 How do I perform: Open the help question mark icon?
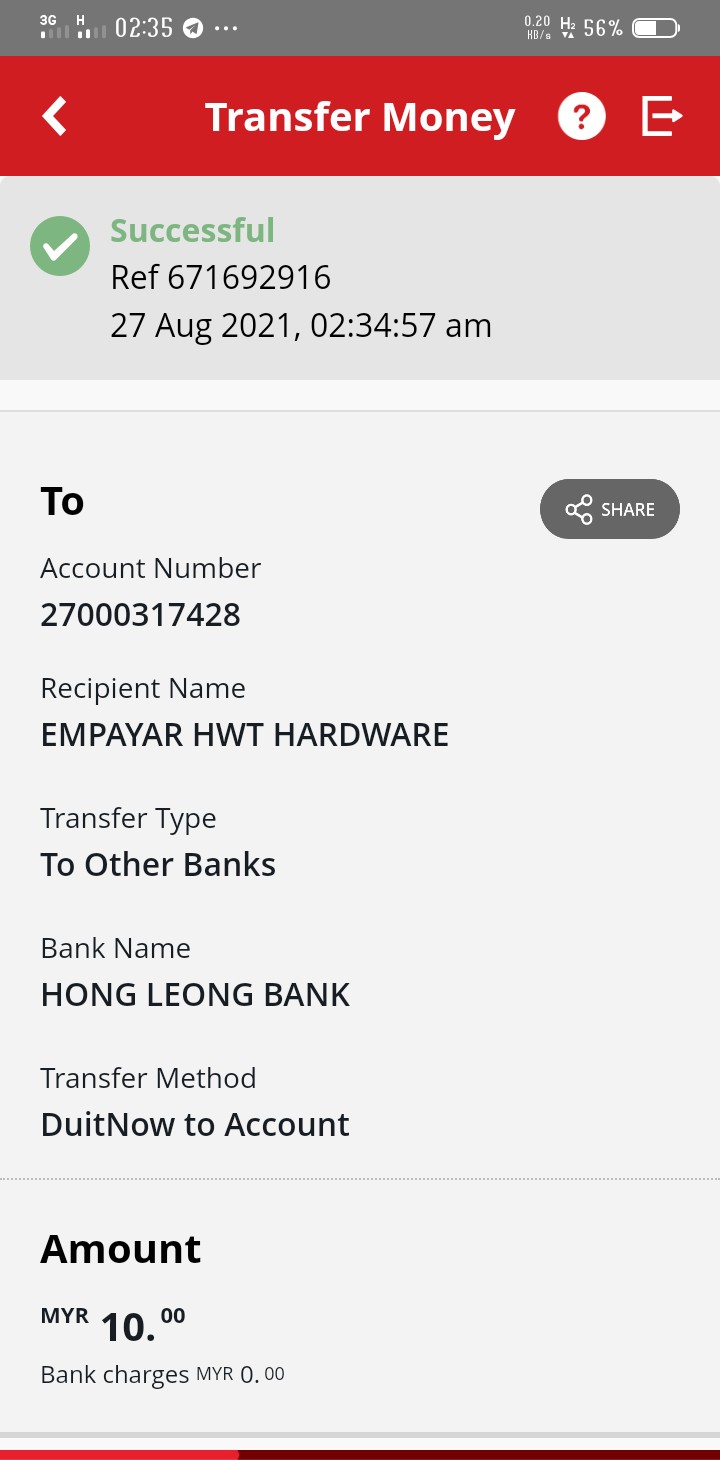582,117
